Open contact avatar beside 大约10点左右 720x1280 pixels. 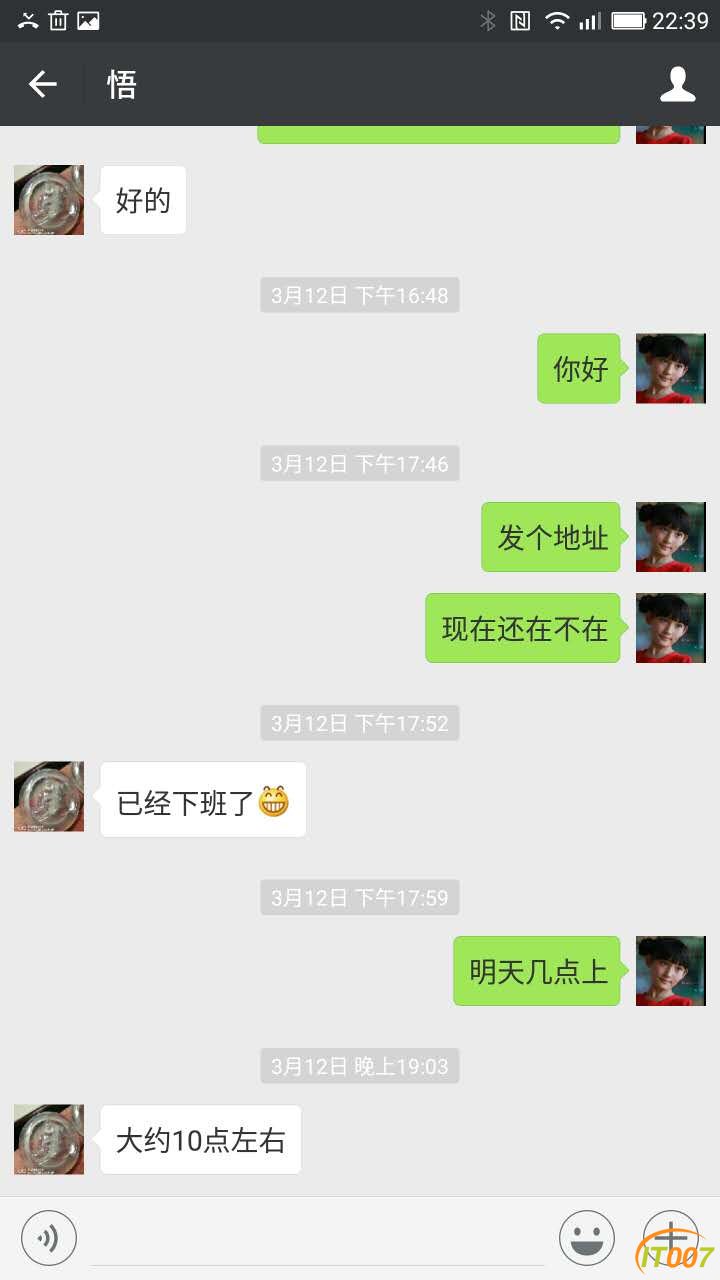[x=49, y=1140]
